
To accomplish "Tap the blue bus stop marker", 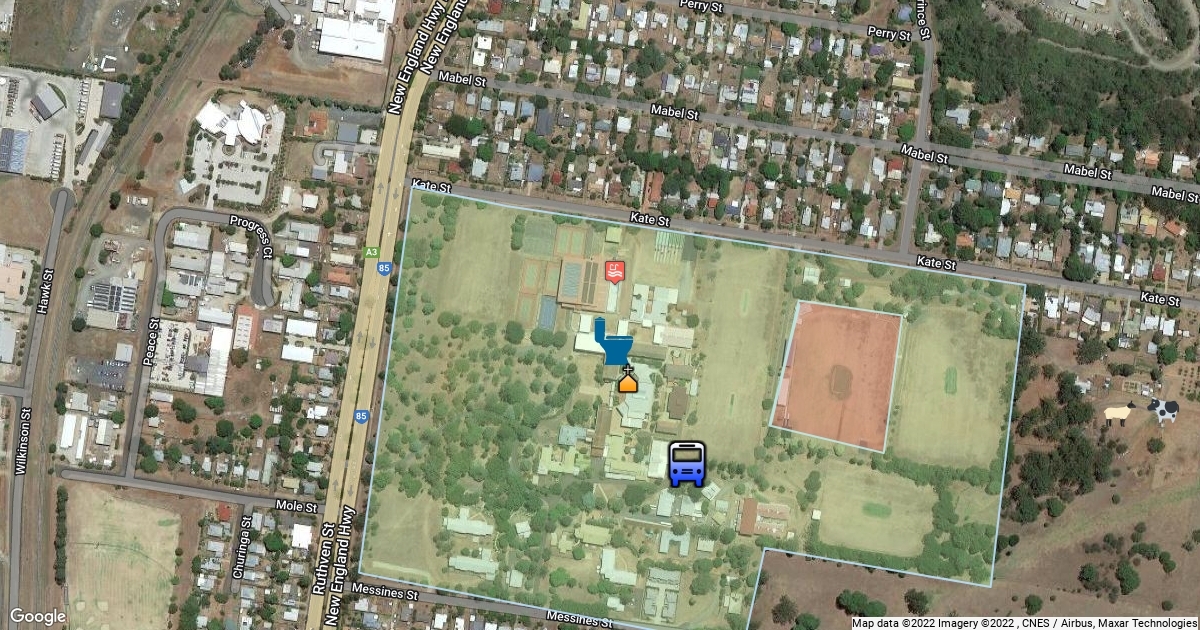I will (x=687, y=464).
